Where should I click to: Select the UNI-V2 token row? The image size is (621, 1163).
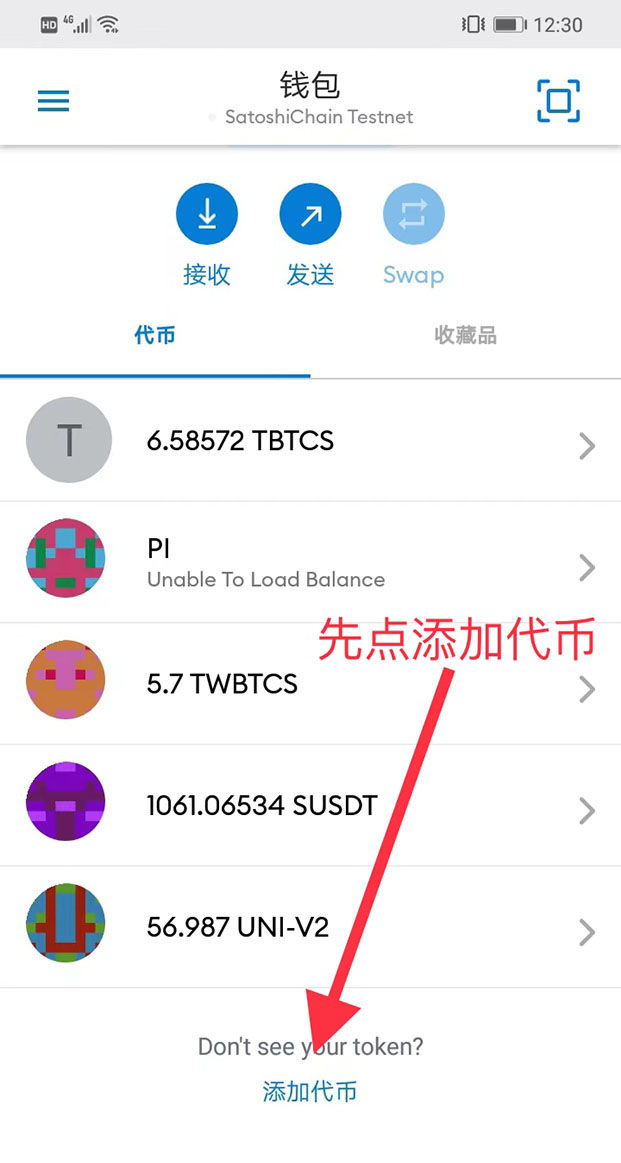[310, 928]
